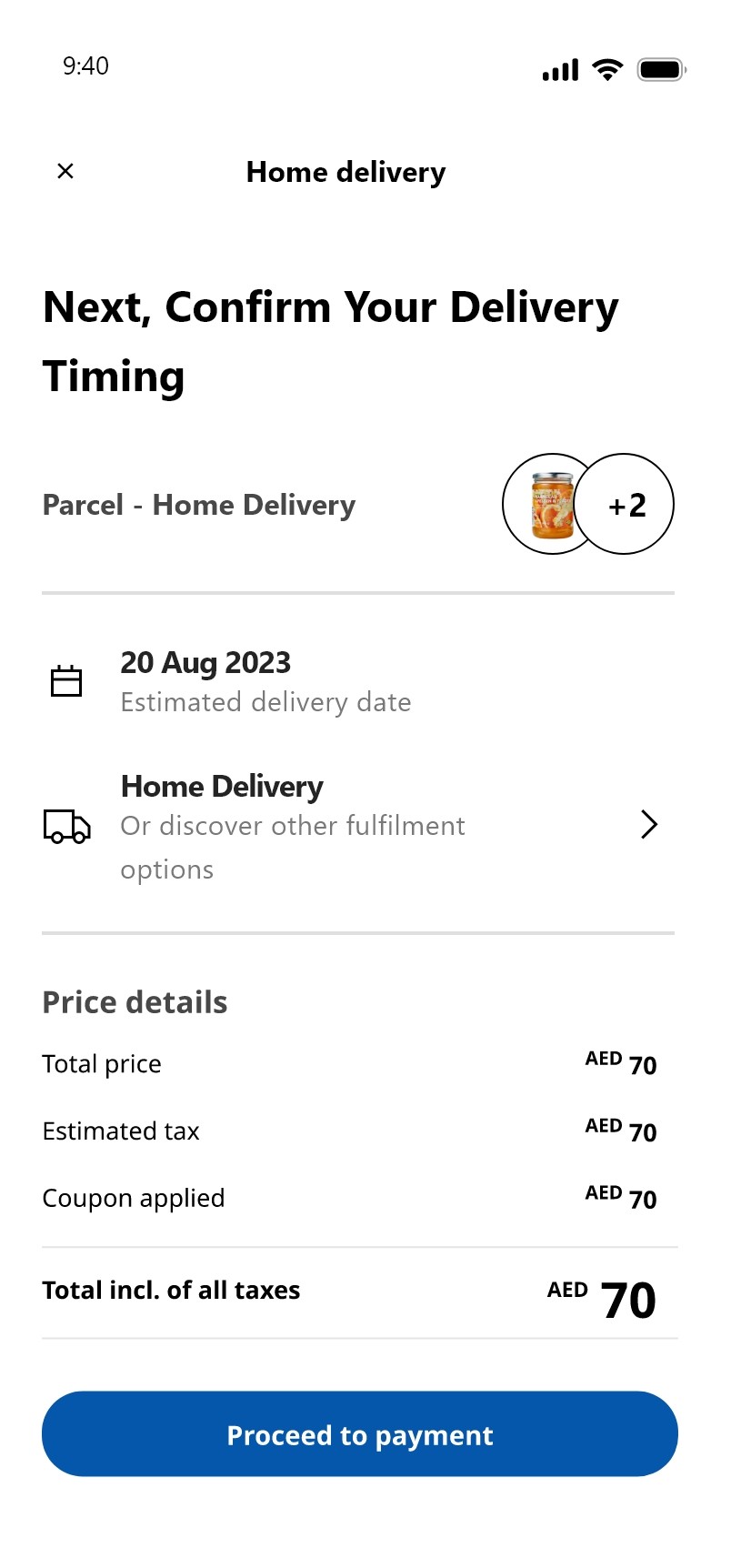Image resolution: width=731 pixels, height=1568 pixels.
Task: Click the calendar icon next to delivery date
Action: click(65, 680)
